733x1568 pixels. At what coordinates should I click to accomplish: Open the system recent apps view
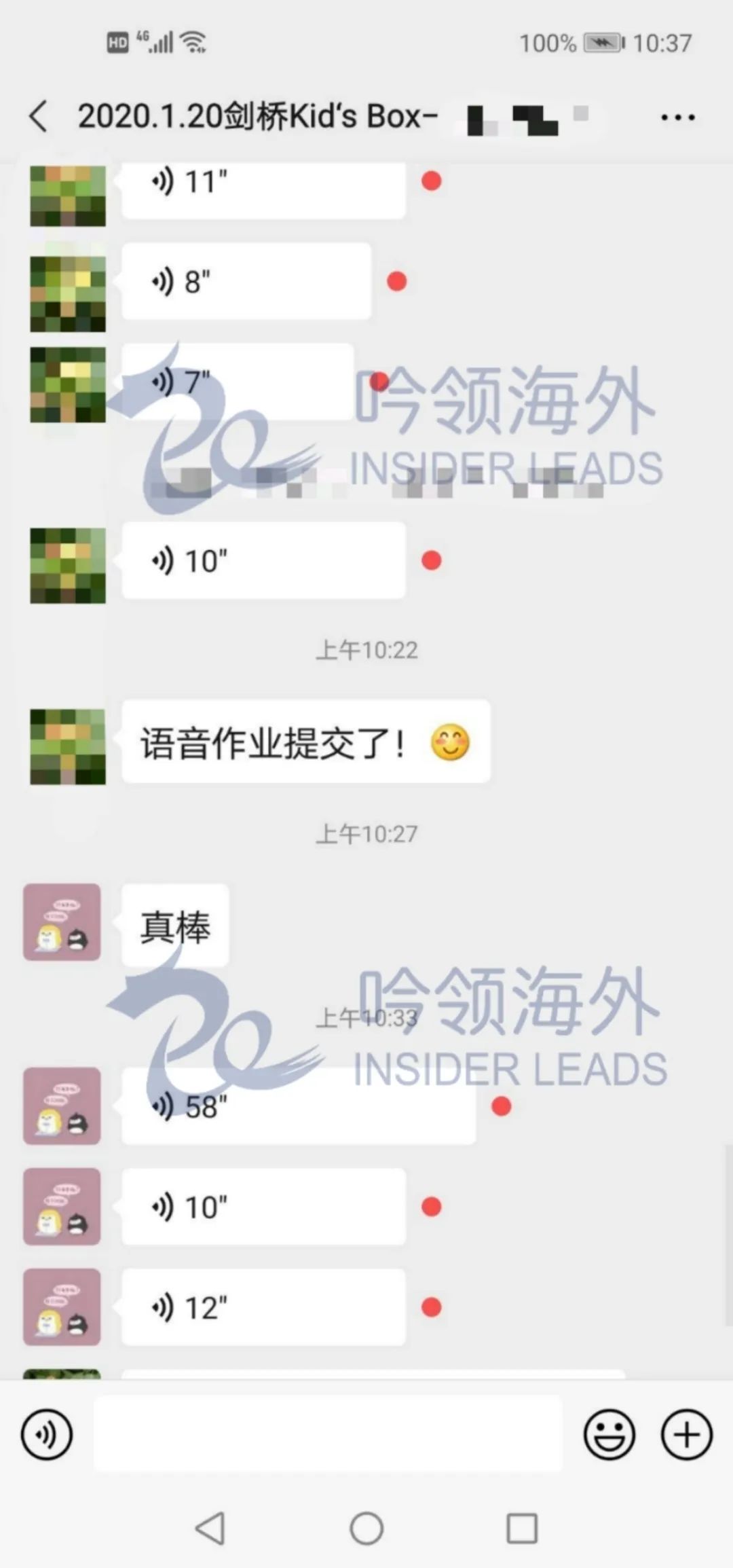tap(522, 1529)
